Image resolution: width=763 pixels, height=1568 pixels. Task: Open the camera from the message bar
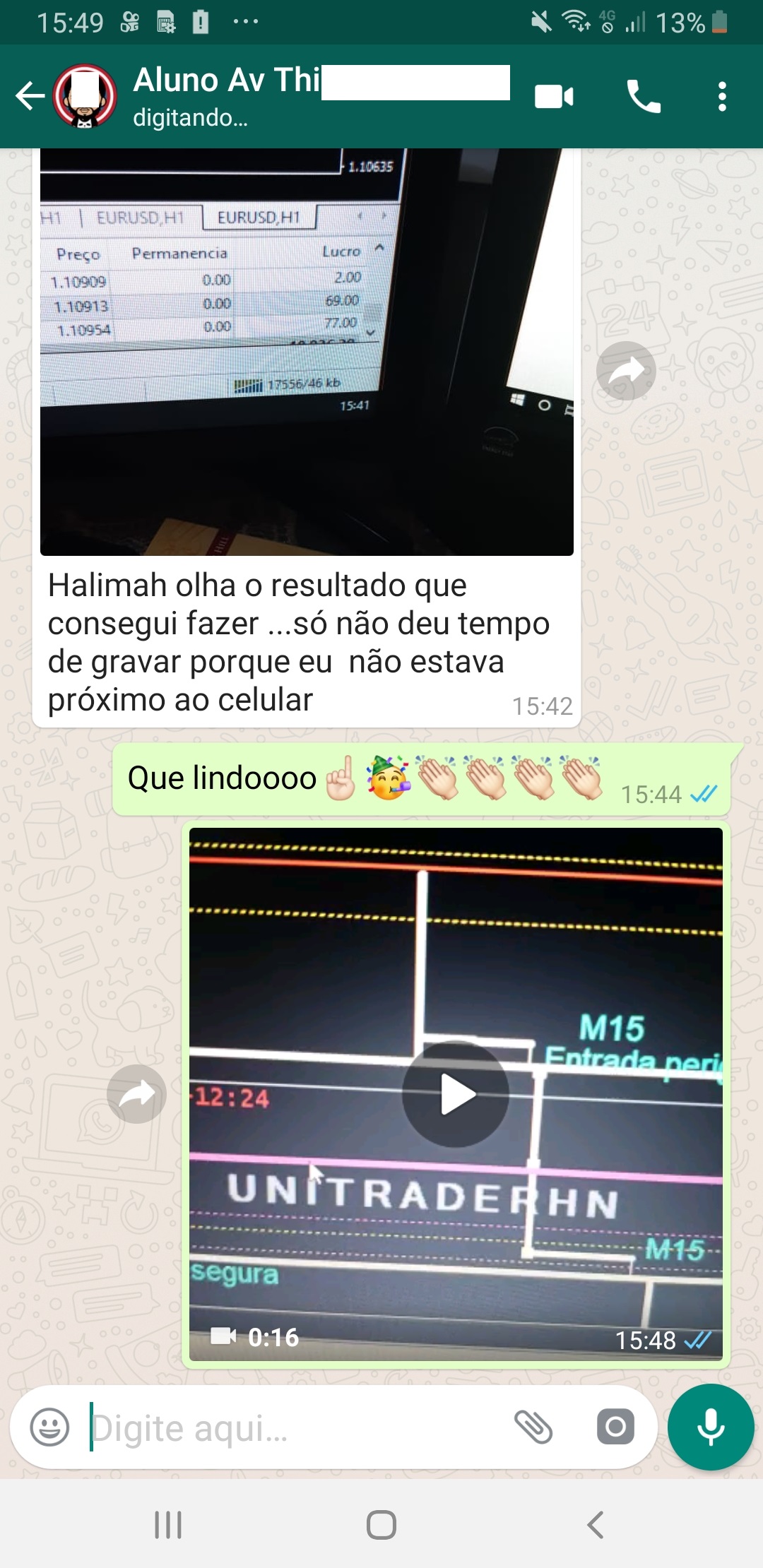(x=615, y=1427)
